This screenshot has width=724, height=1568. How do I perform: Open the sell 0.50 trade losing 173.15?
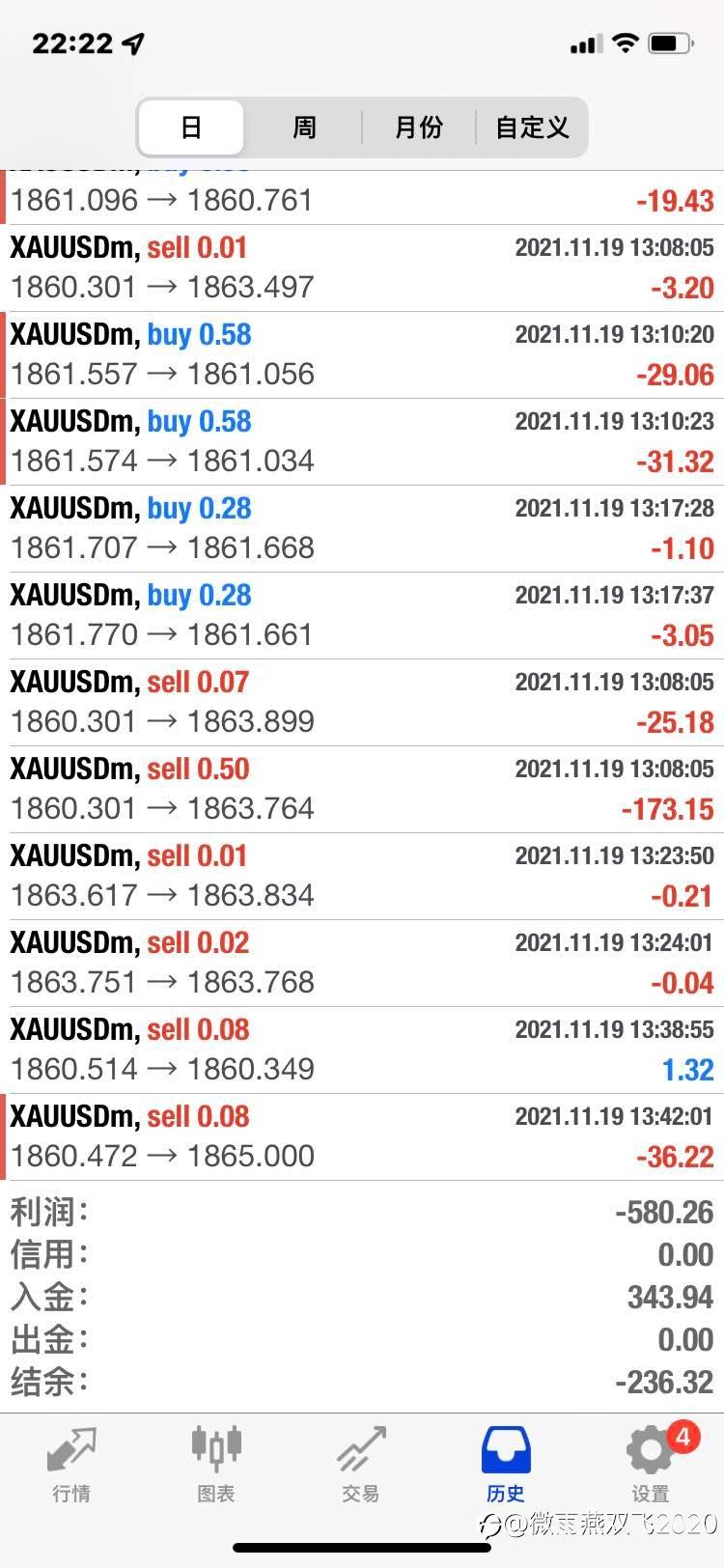pyautogui.click(x=362, y=790)
